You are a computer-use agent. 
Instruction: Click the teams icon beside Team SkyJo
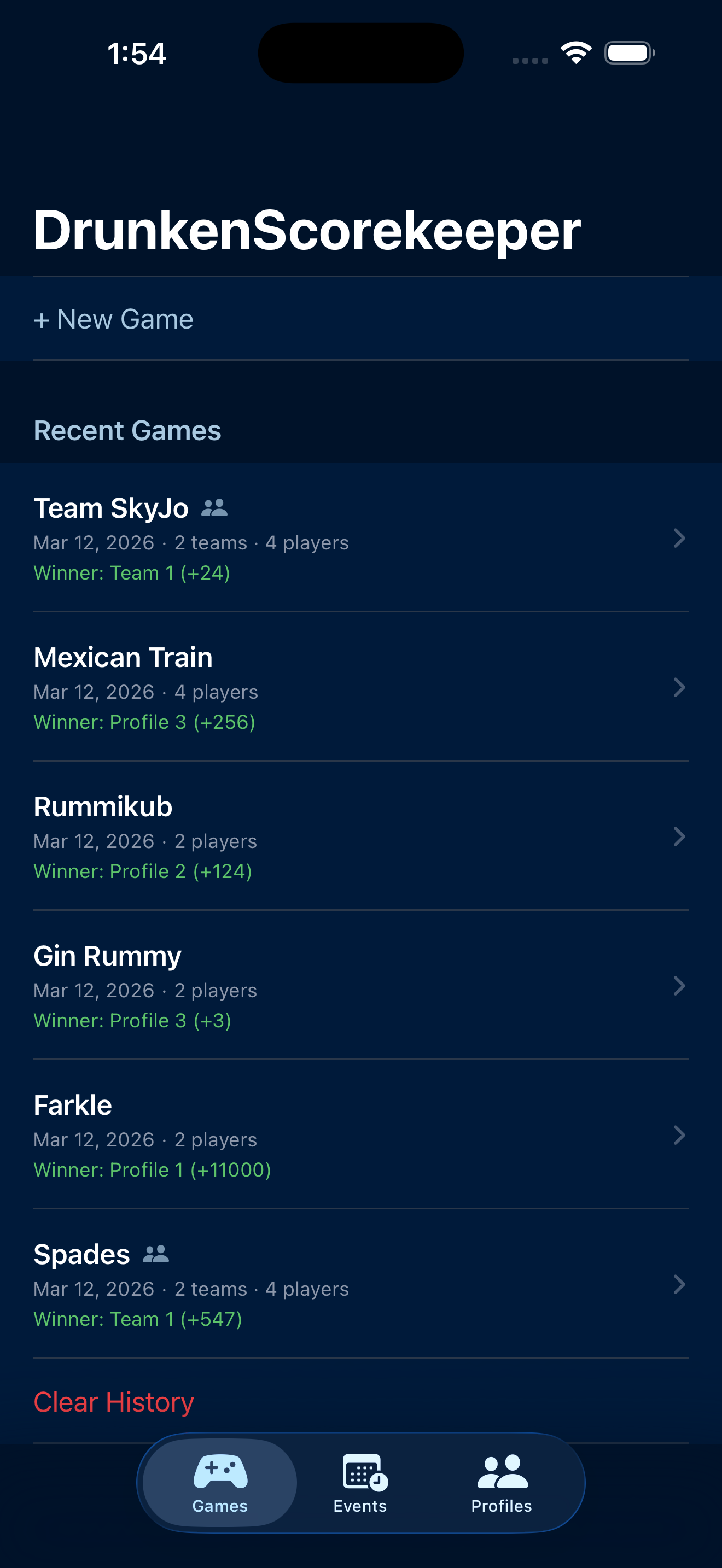click(x=216, y=508)
